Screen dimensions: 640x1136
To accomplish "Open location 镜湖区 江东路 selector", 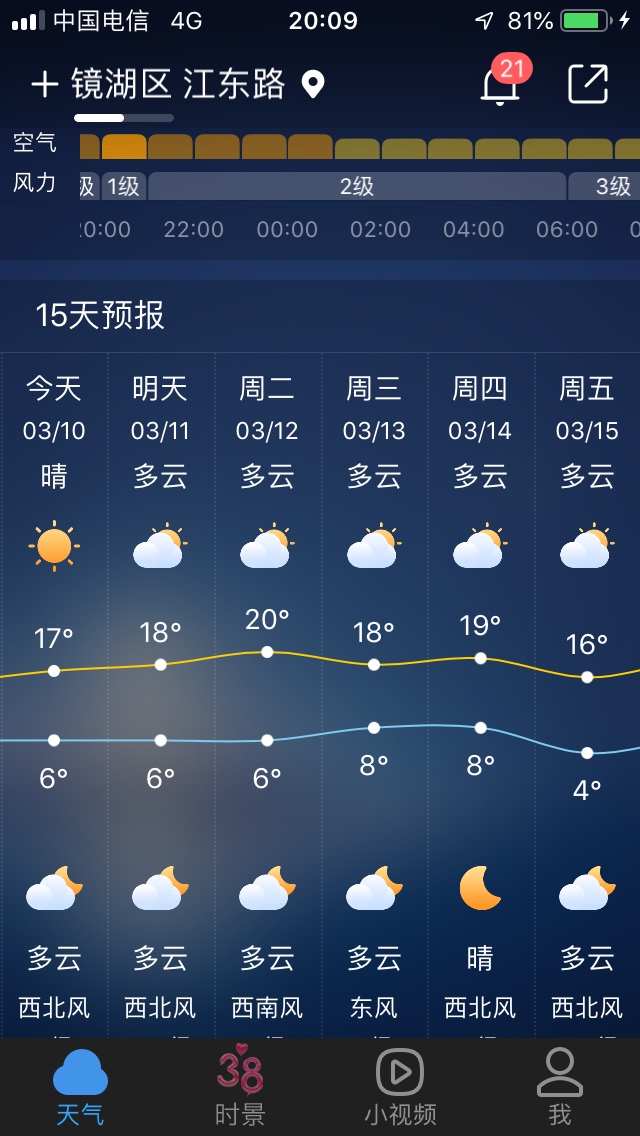I will point(180,85).
